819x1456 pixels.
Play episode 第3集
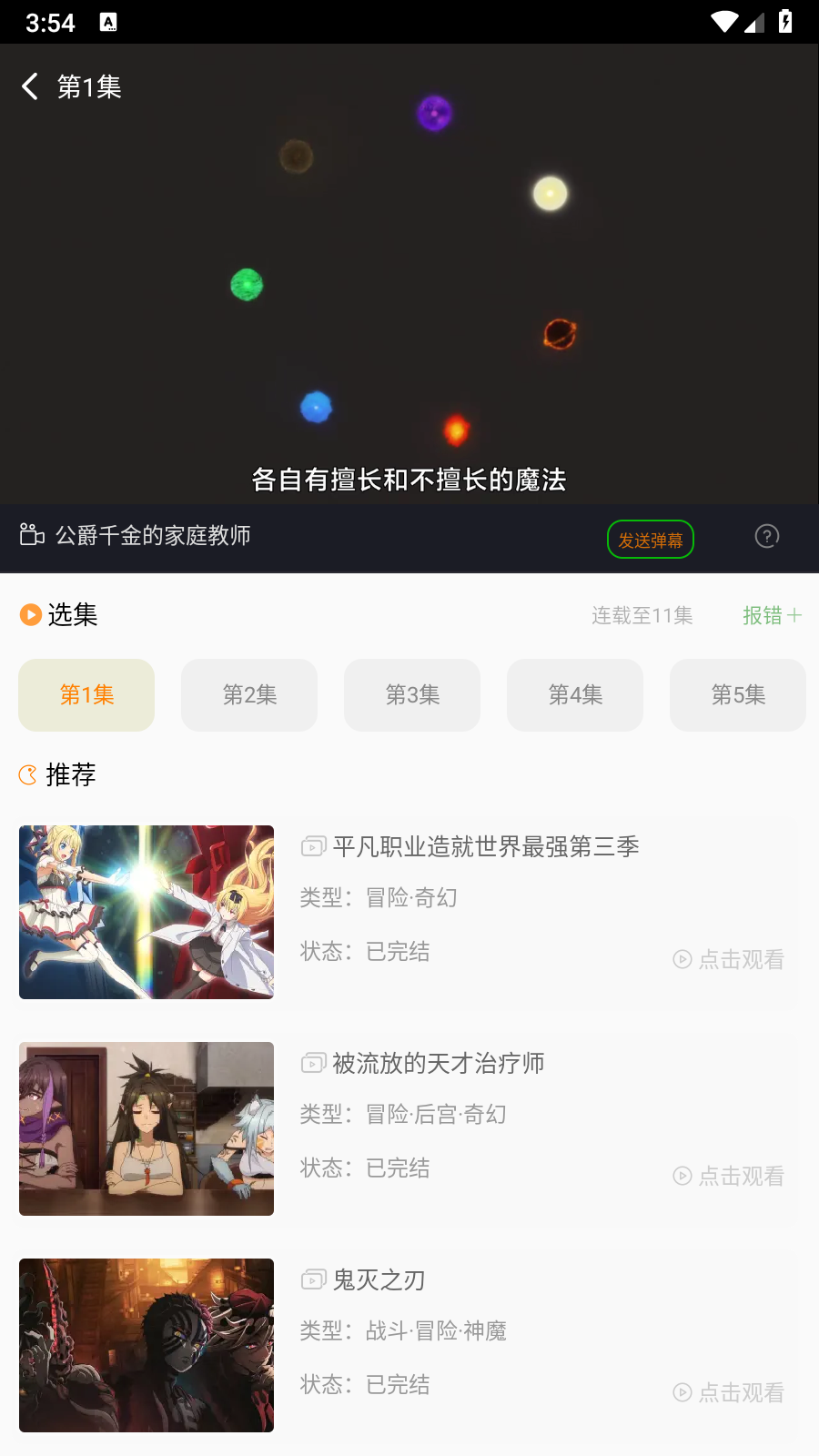tap(412, 695)
